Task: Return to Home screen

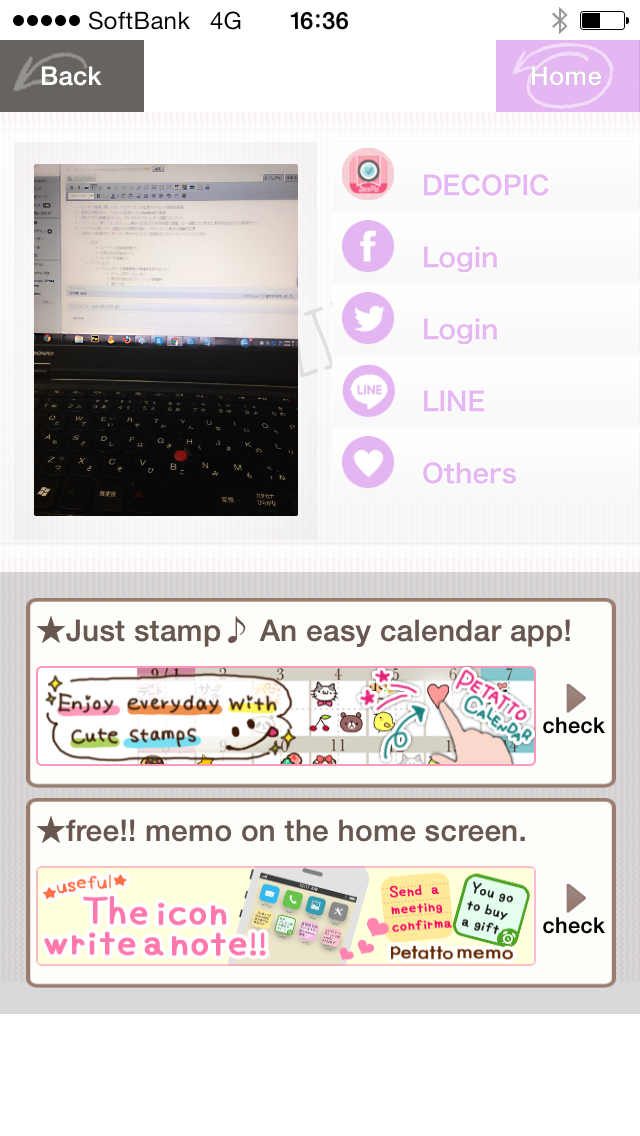Action: (x=567, y=76)
